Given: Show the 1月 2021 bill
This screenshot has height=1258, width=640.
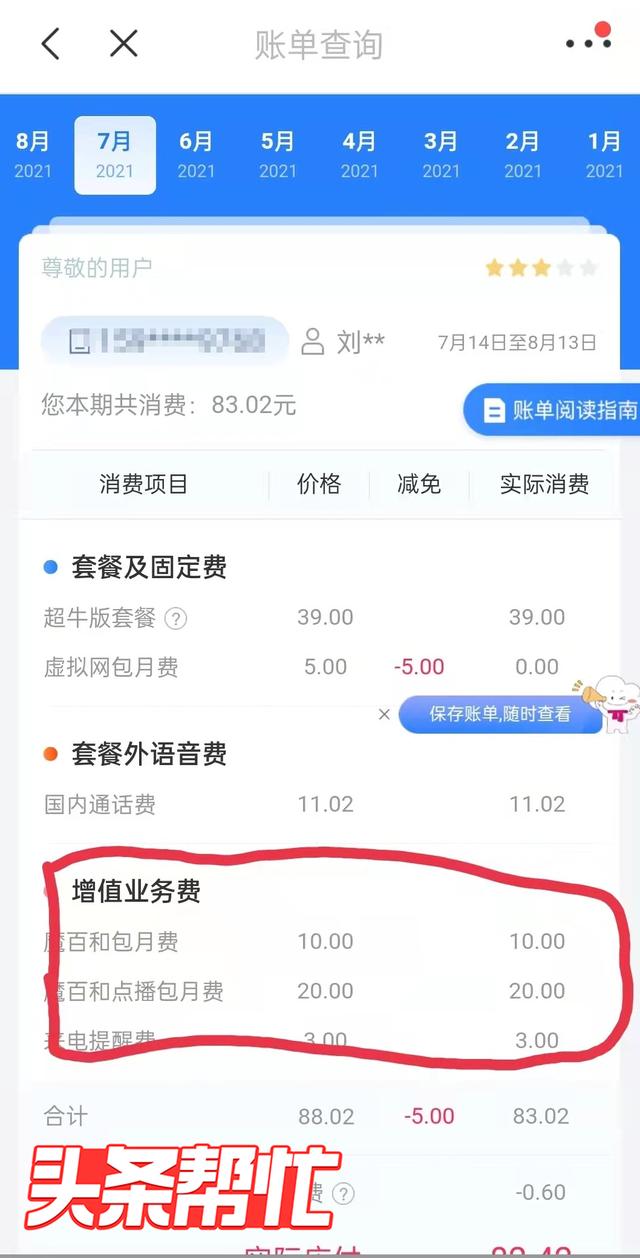Looking at the screenshot, I should pos(604,155).
